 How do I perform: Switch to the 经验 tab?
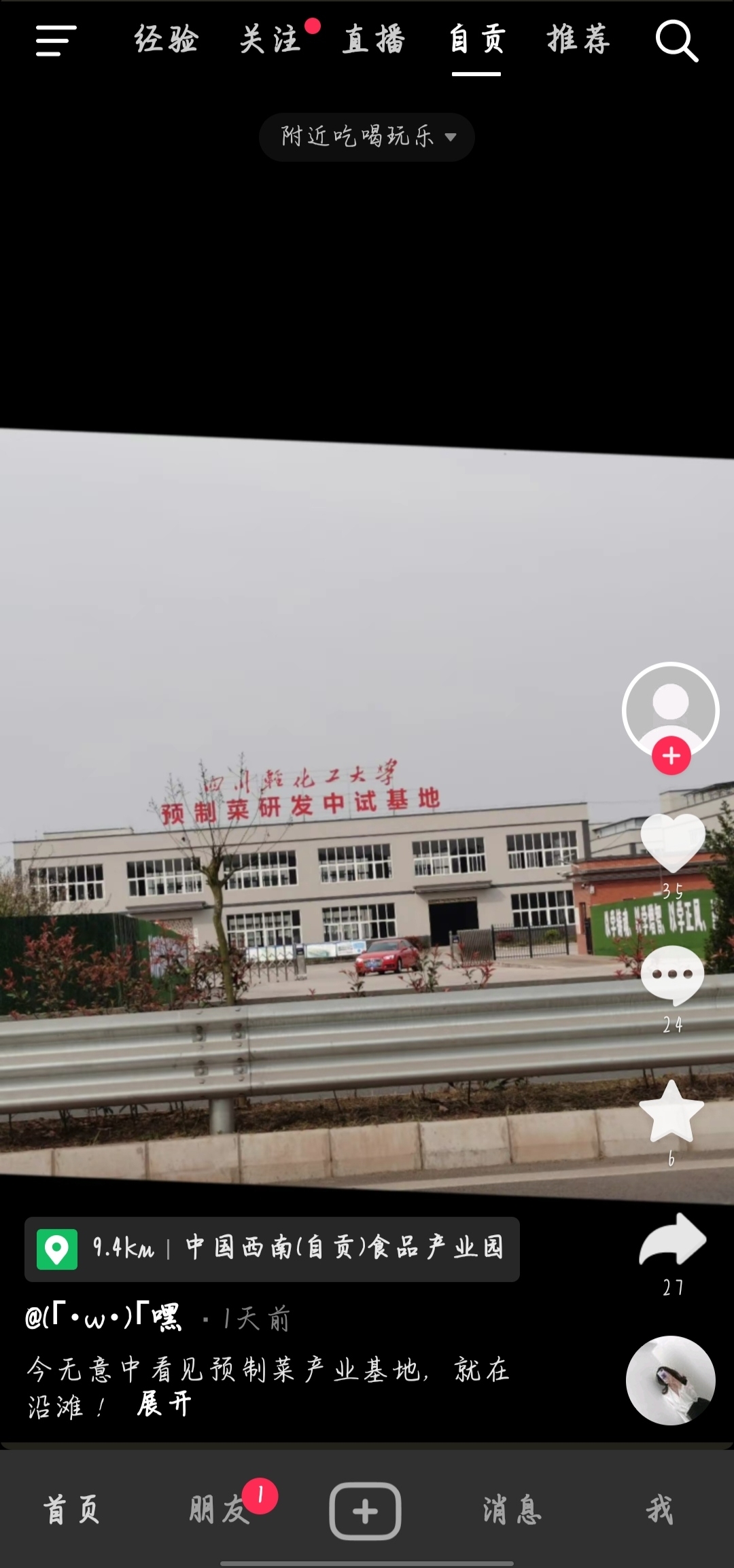click(167, 39)
